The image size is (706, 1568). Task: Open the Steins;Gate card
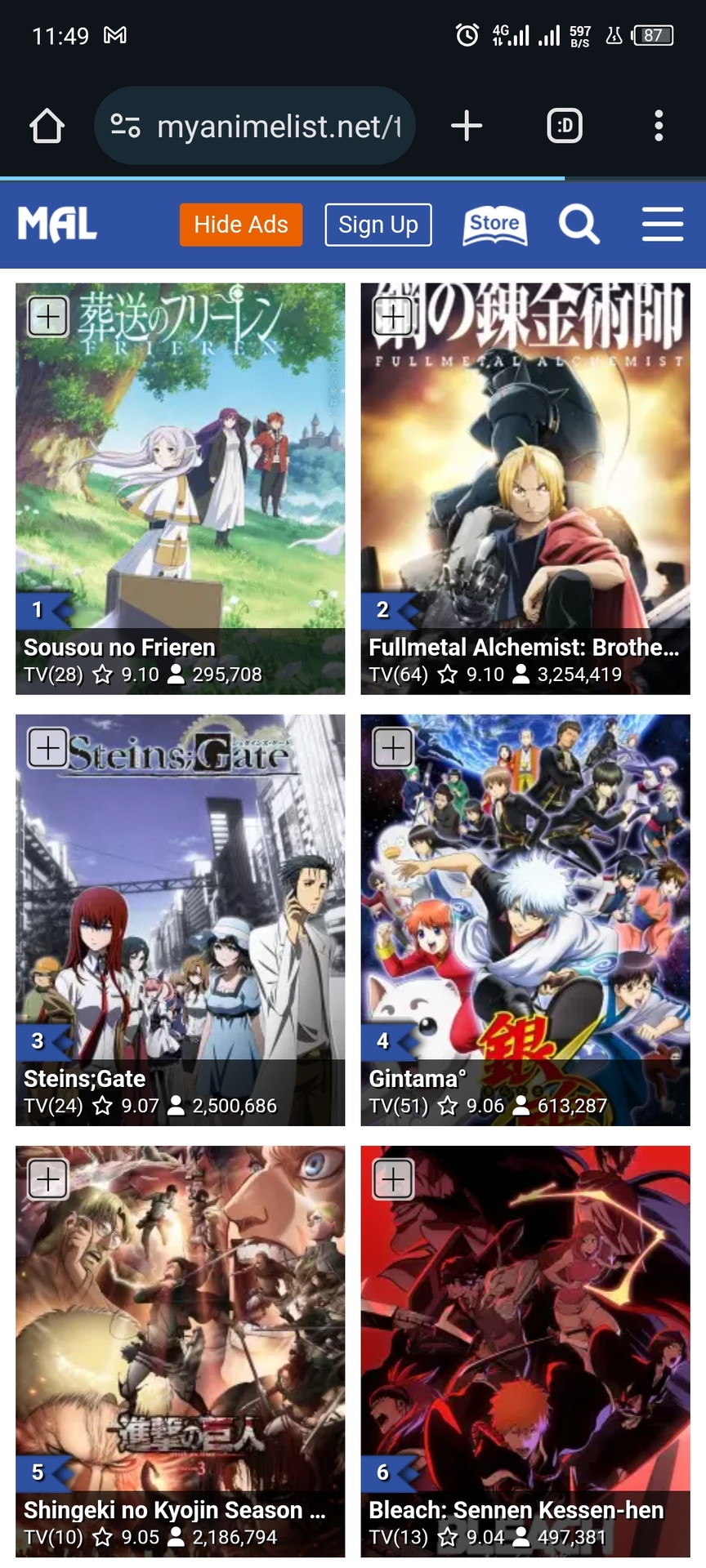[x=180, y=920]
